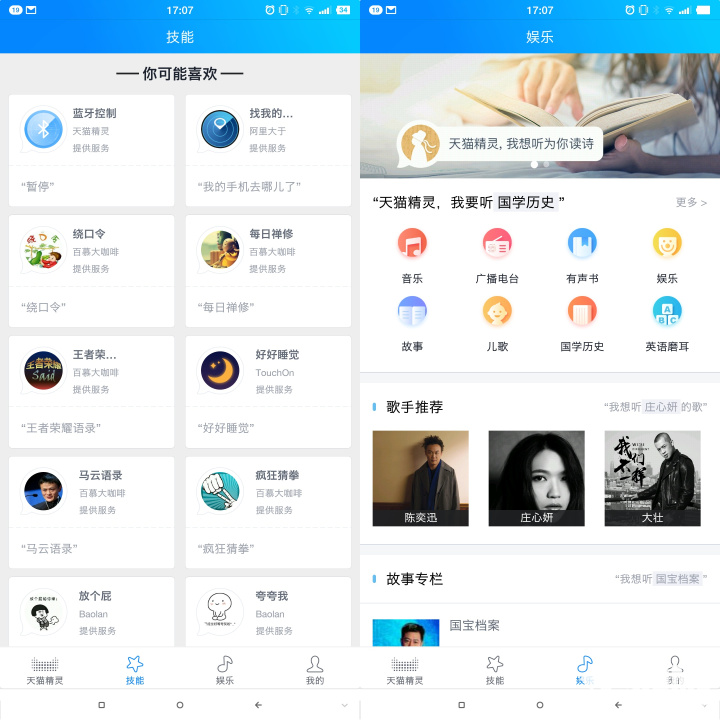The image size is (720, 720).
Task: Open singer 陈奕迅 in 歌手推荐
Action: click(421, 478)
